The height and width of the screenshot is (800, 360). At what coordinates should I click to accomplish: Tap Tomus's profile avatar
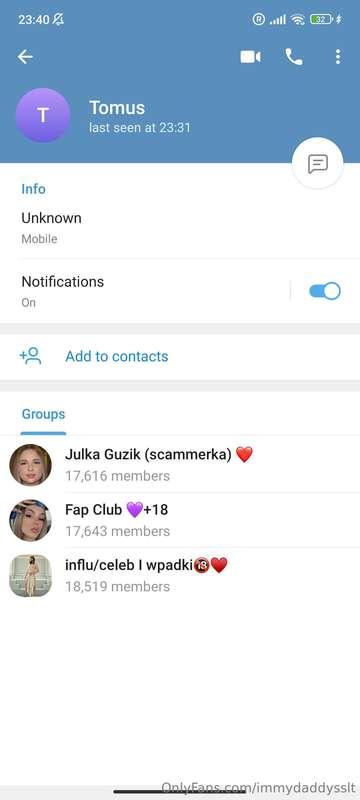coord(43,115)
